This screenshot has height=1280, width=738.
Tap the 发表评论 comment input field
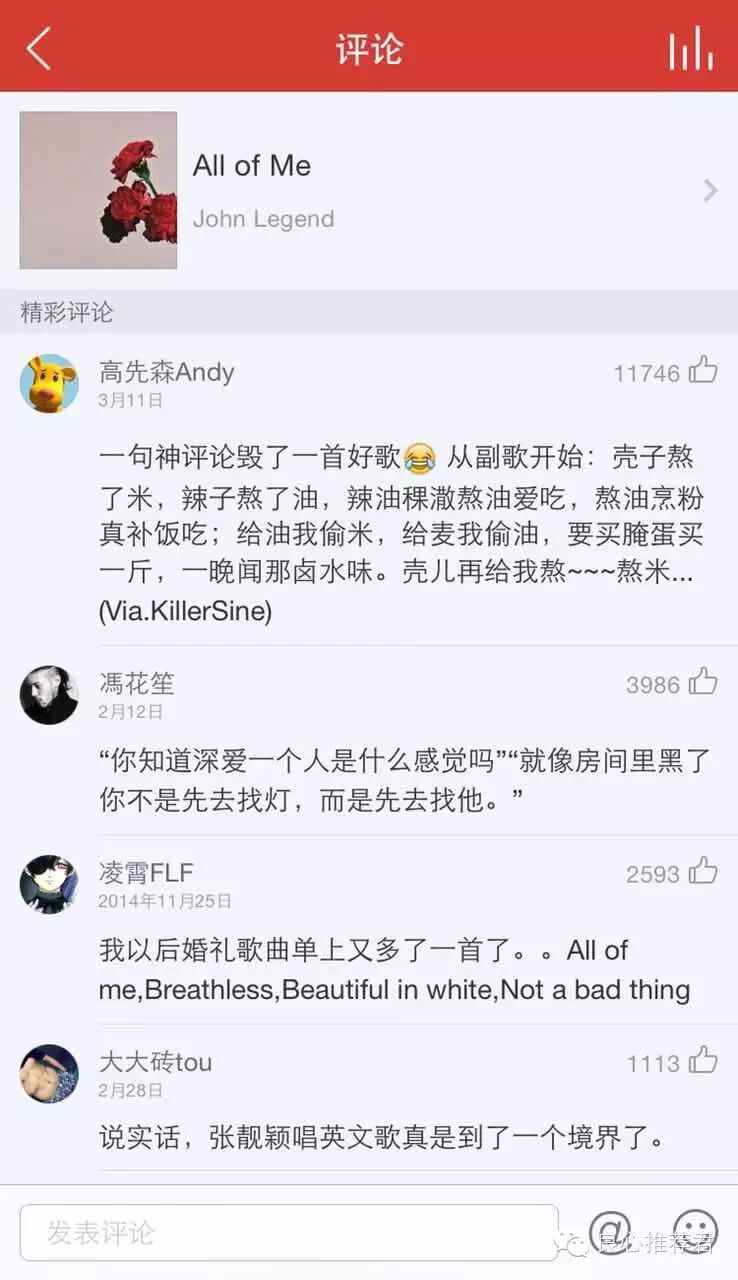point(288,1232)
